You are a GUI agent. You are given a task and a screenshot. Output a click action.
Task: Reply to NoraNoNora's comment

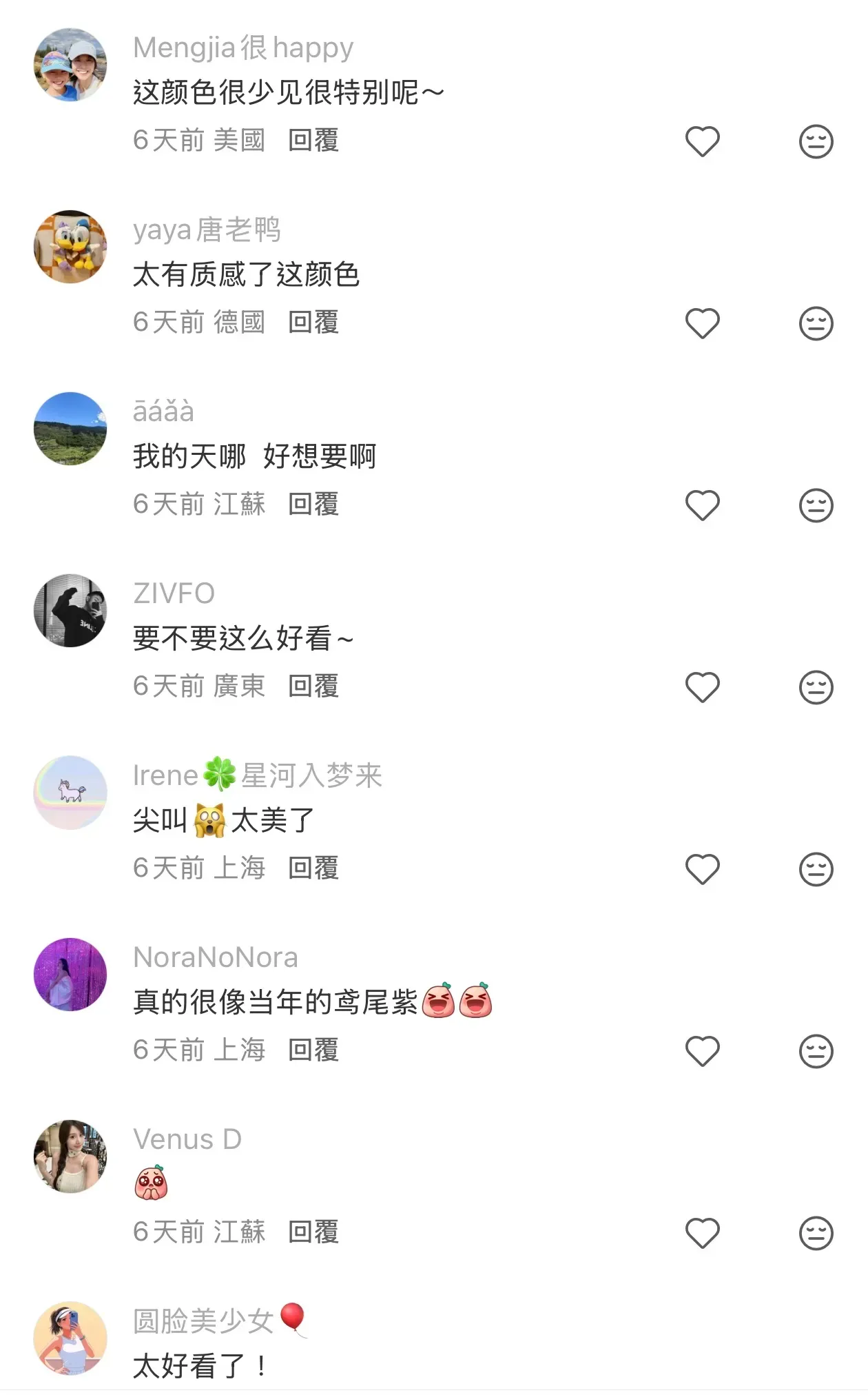[x=313, y=1050]
